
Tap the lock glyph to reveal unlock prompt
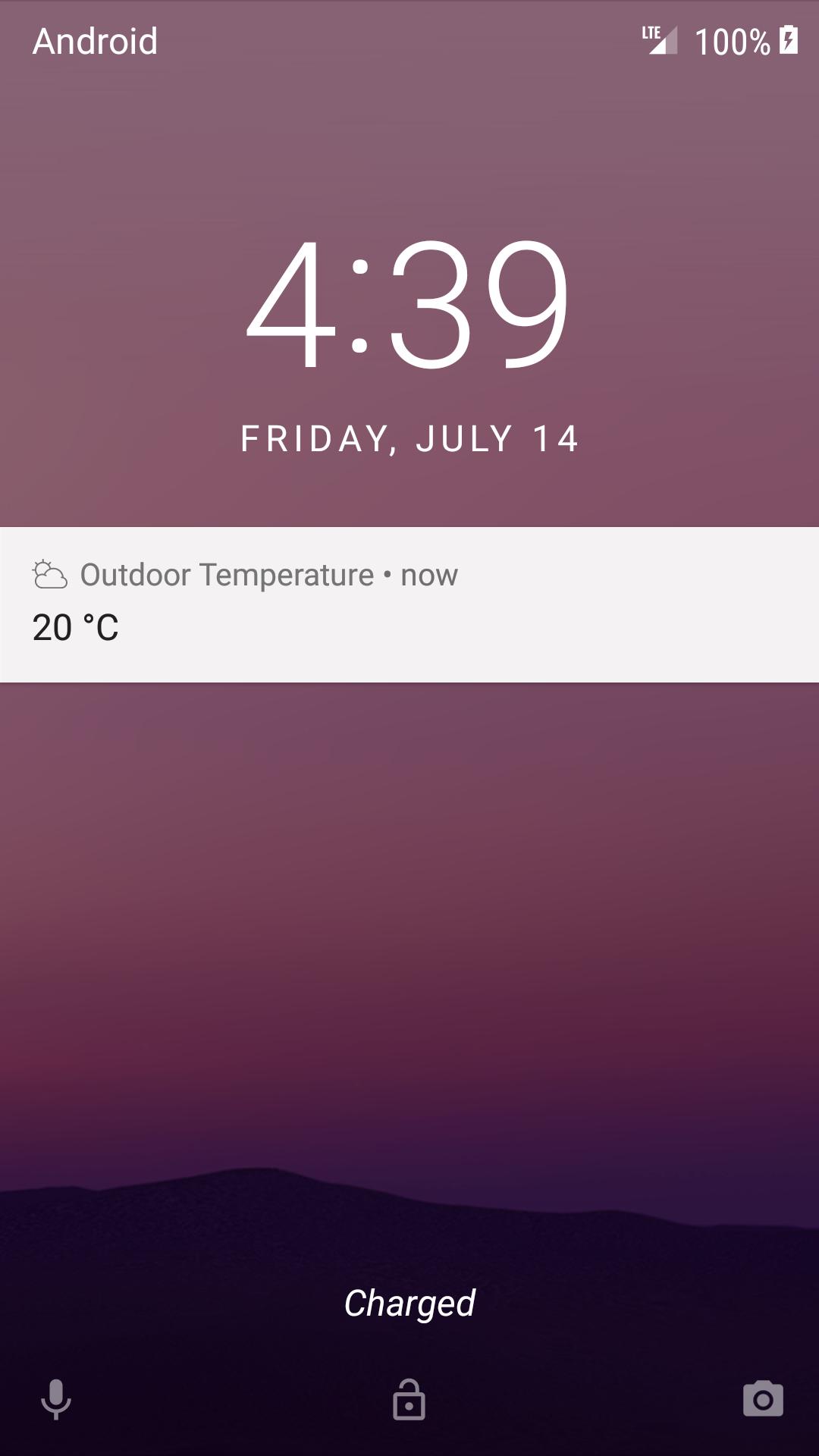click(x=409, y=1399)
